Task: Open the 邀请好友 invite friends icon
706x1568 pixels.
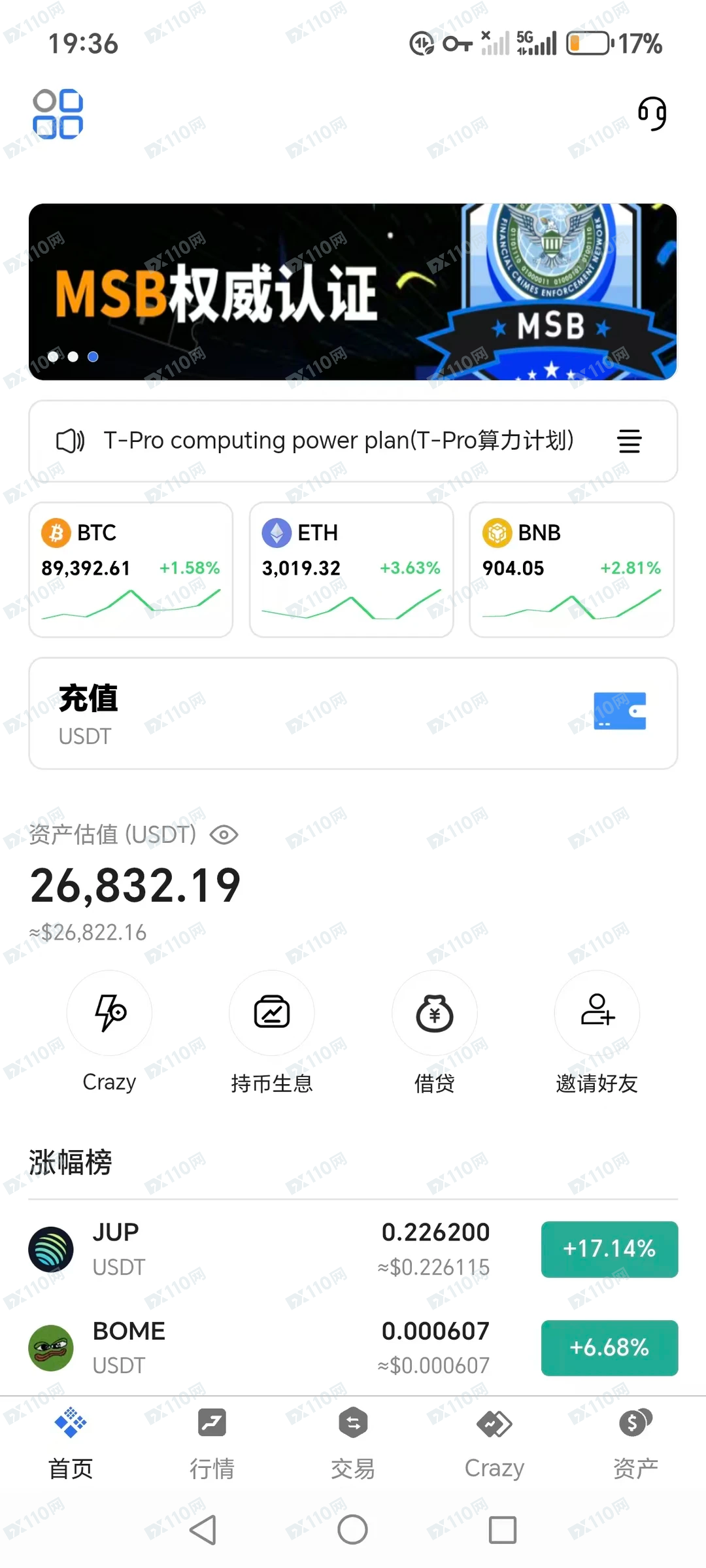Action: [x=596, y=1013]
